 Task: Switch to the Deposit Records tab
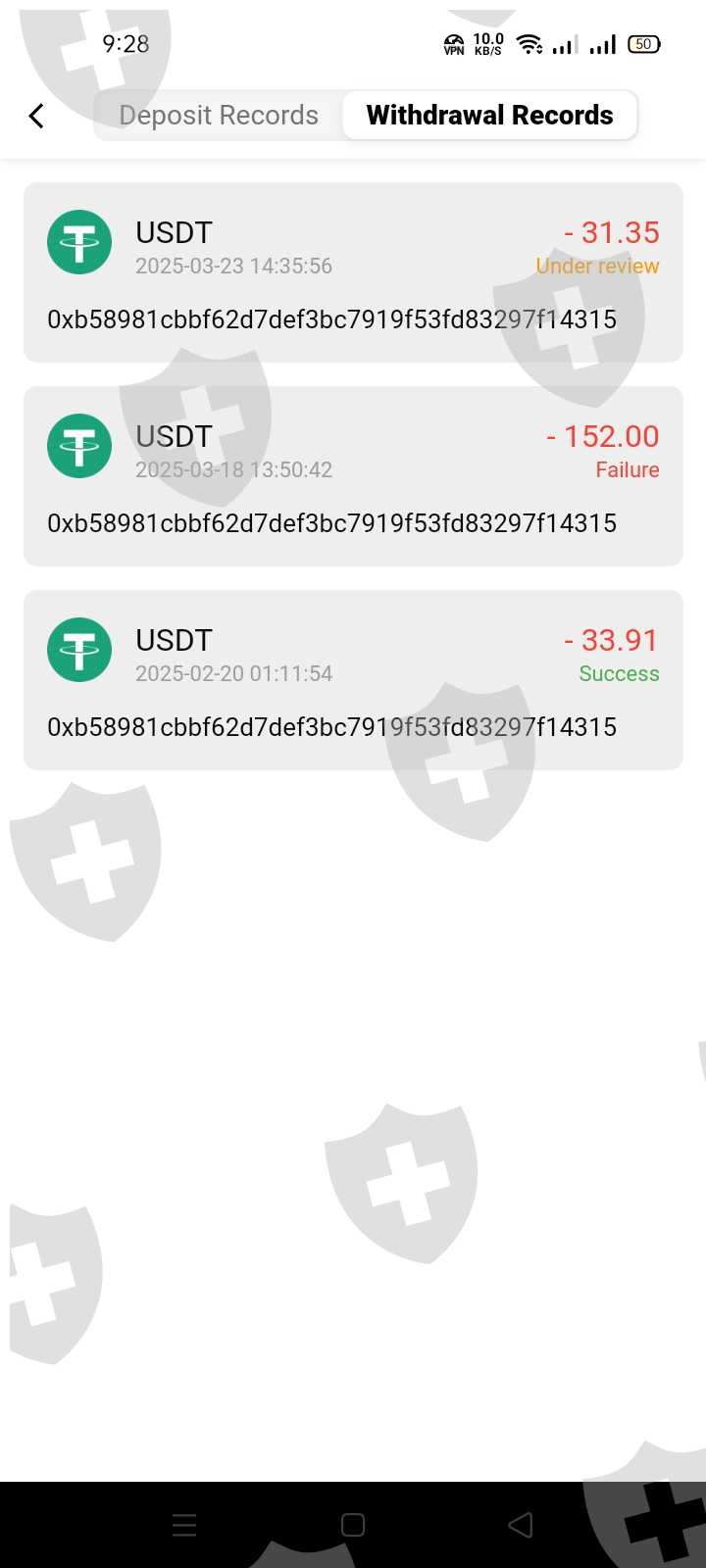point(219,116)
